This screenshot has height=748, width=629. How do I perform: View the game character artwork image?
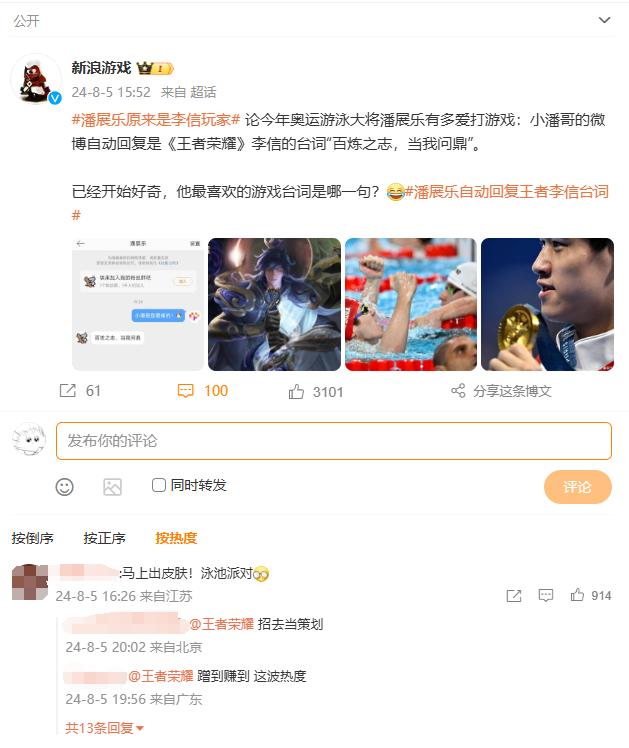tap(274, 304)
